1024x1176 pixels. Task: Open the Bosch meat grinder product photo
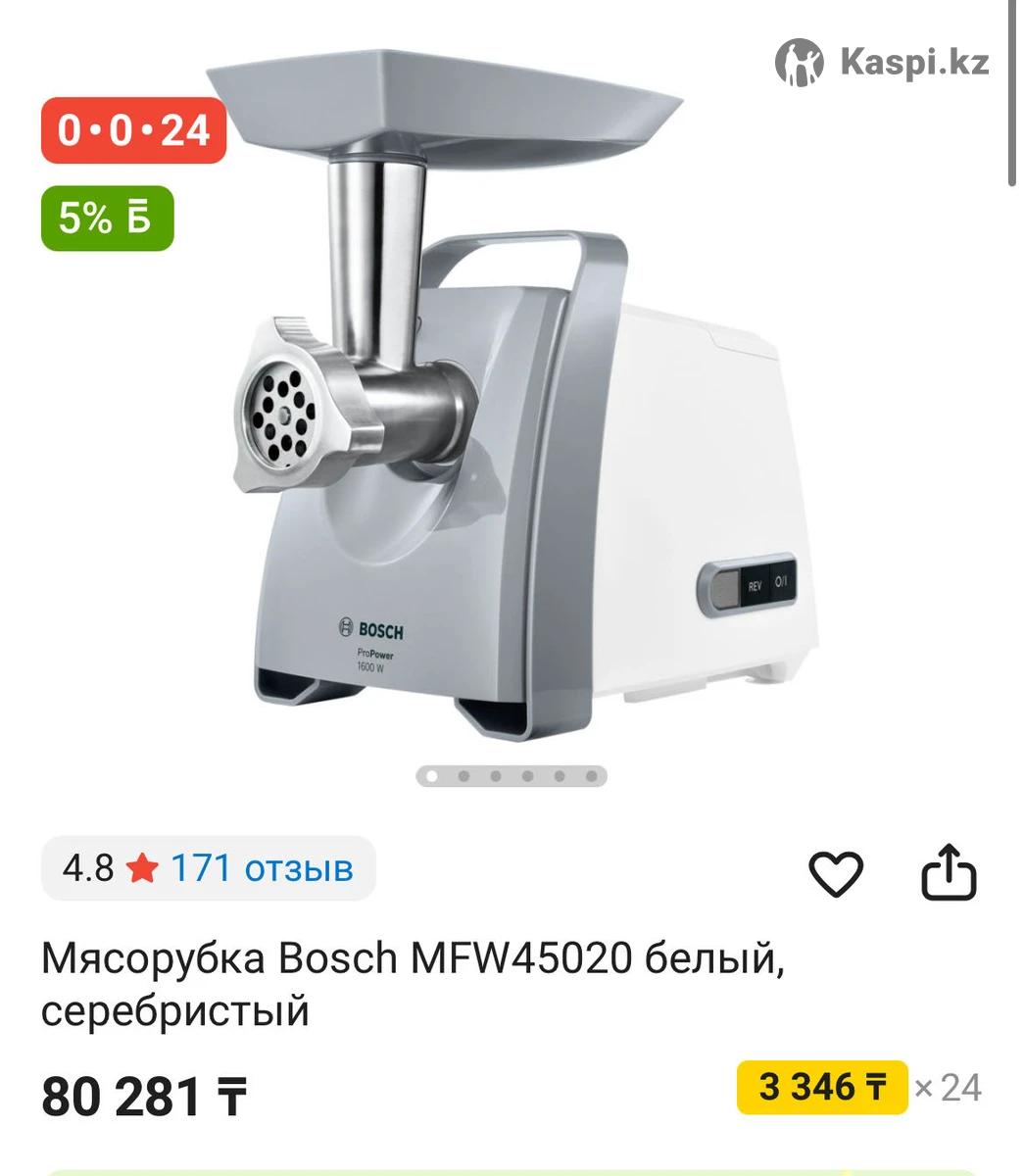pyautogui.click(x=510, y=412)
